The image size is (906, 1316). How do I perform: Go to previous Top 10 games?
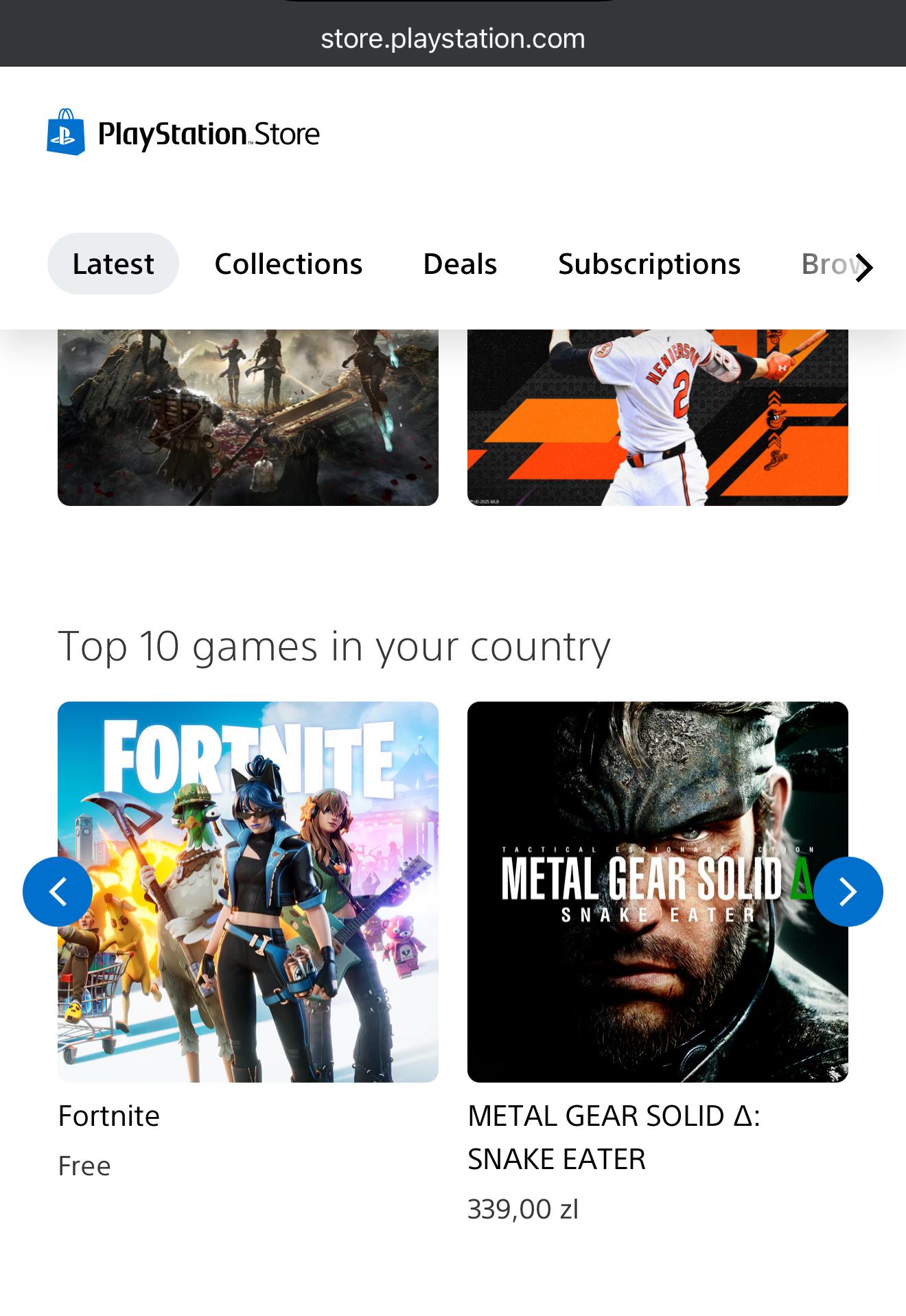(x=58, y=892)
